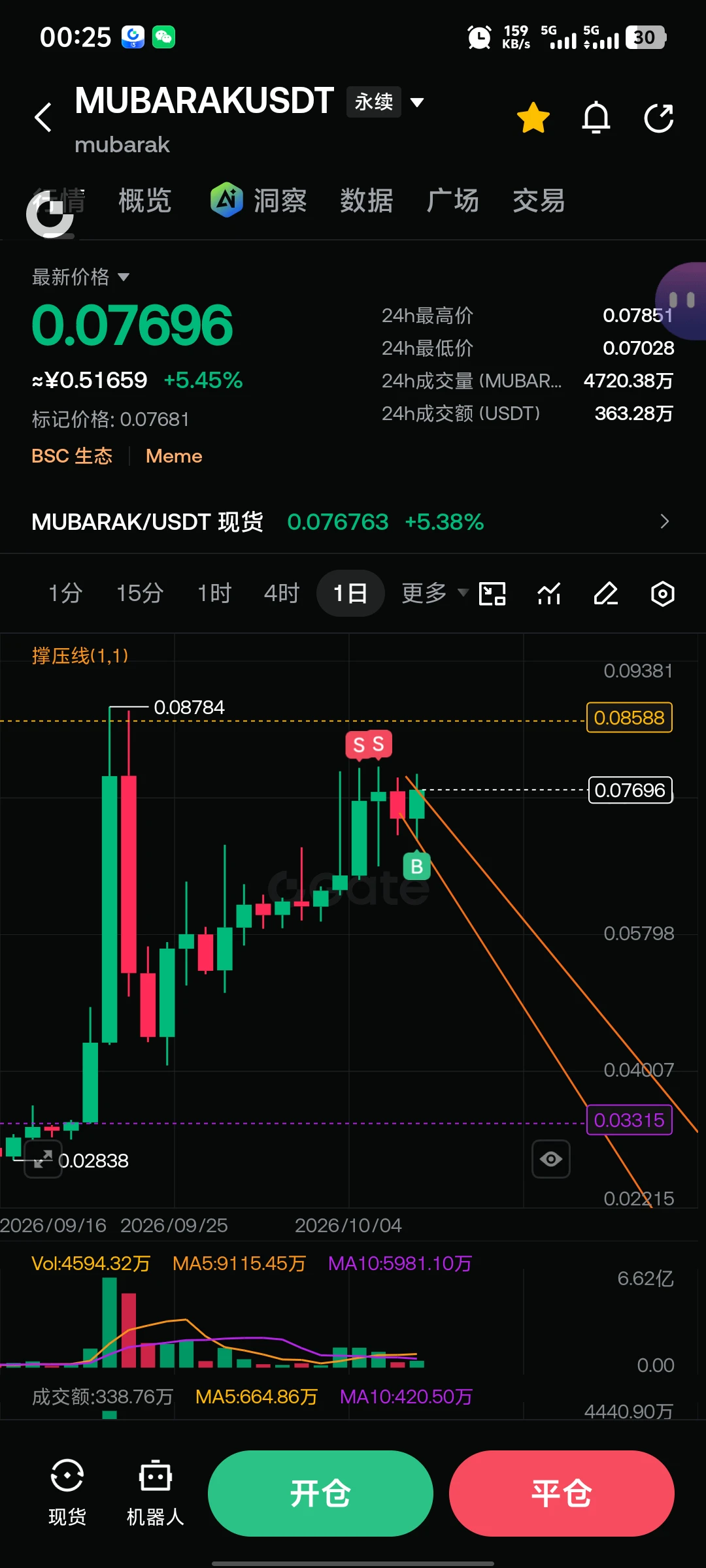
Task: Switch to the 广场 tab
Action: coord(452,201)
